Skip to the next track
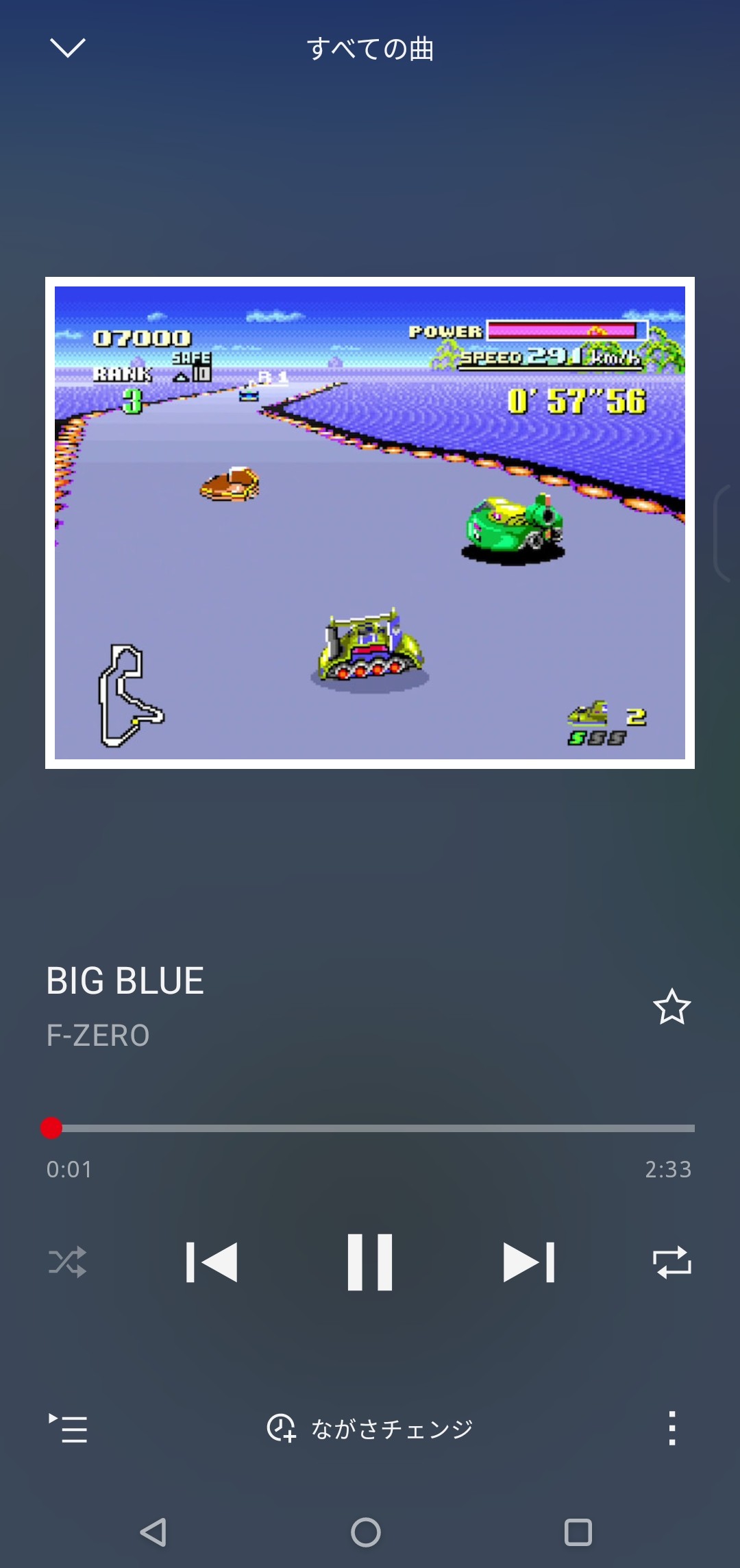The image size is (740, 1568). pyautogui.click(x=528, y=1262)
